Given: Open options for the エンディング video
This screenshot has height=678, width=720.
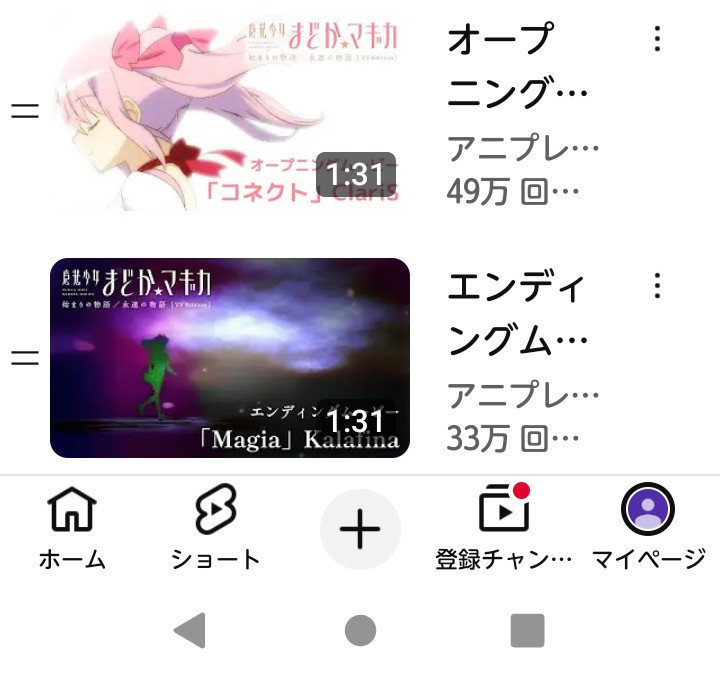Looking at the screenshot, I should coord(656,286).
